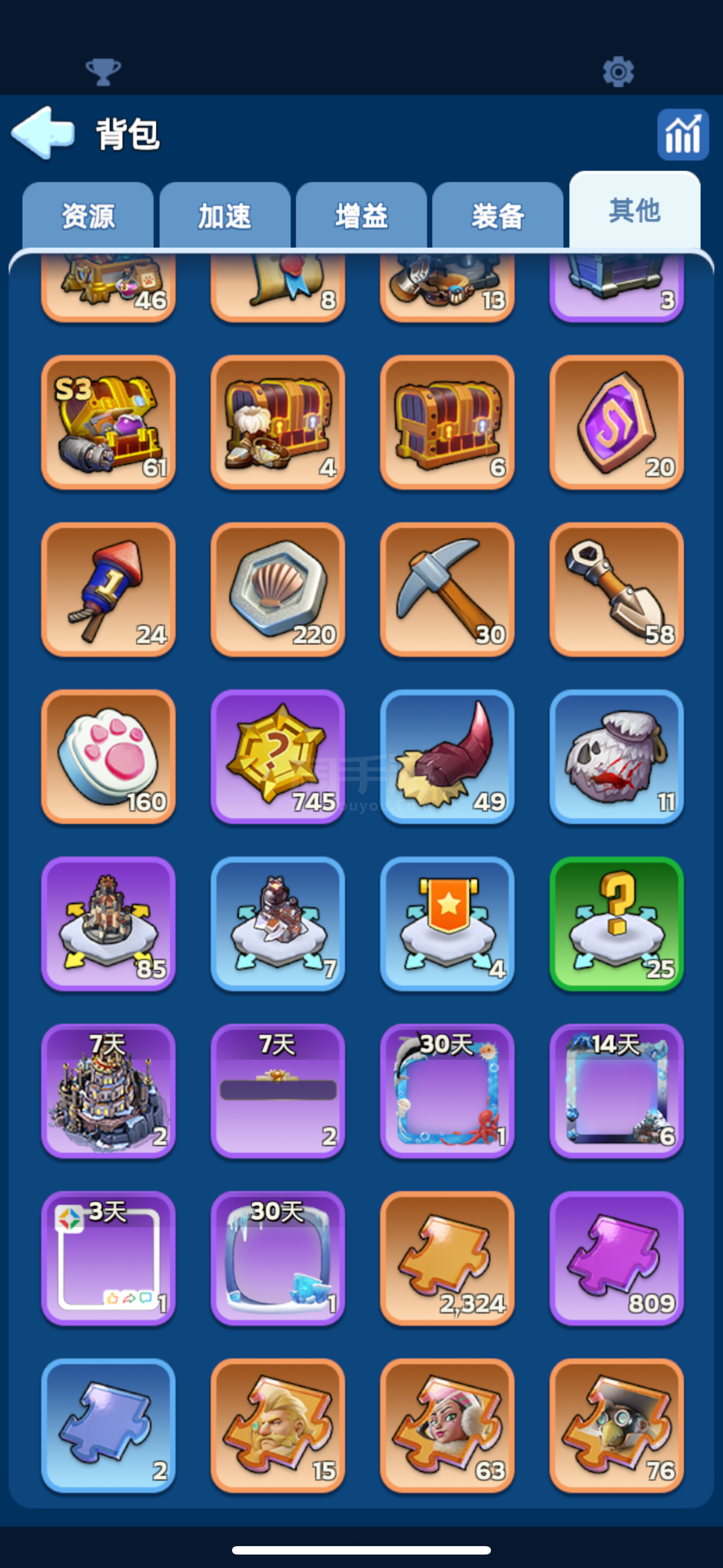Select the bearded hero puzzle piece with 15

pos(277,1425)
